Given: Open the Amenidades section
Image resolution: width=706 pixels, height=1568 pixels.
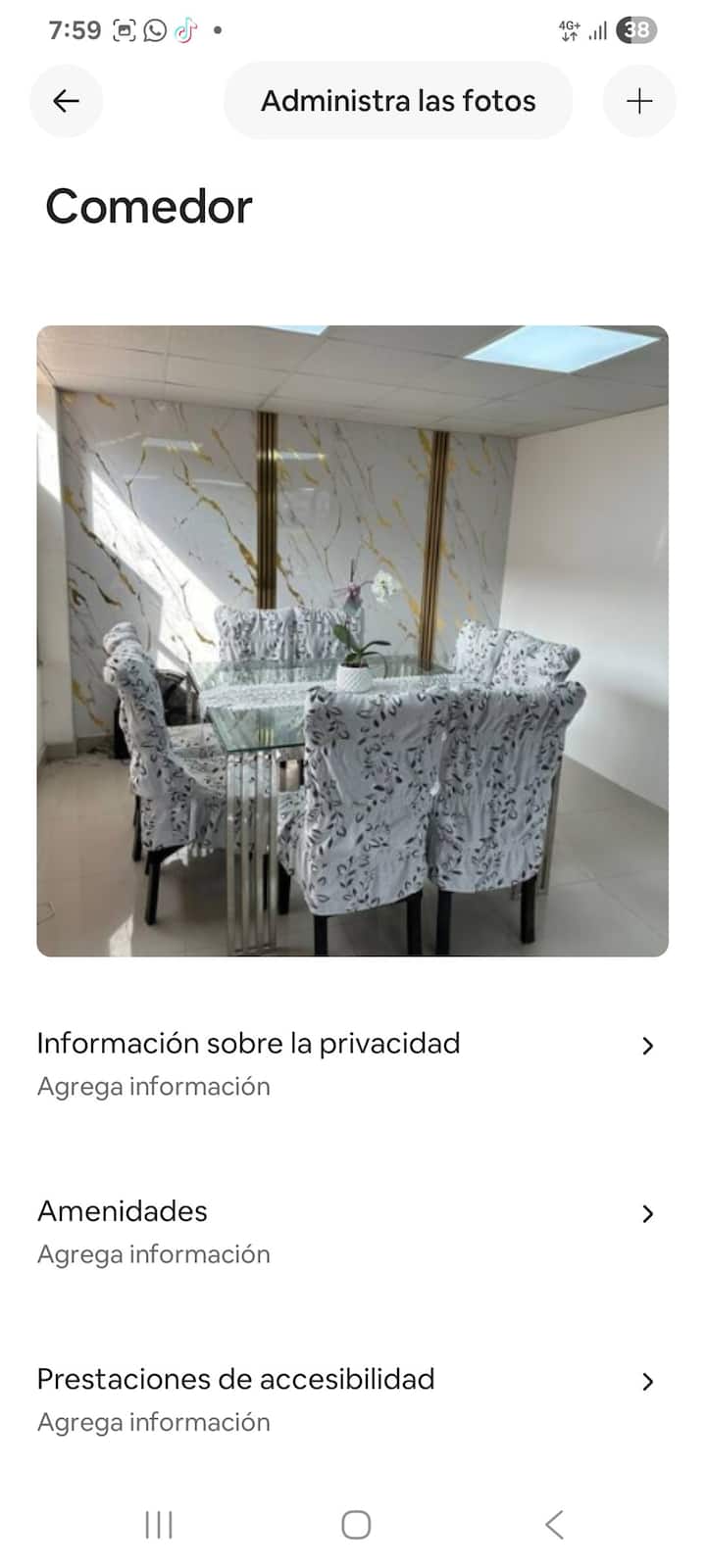Looking at the screenshot, I should coord(343,1231).
